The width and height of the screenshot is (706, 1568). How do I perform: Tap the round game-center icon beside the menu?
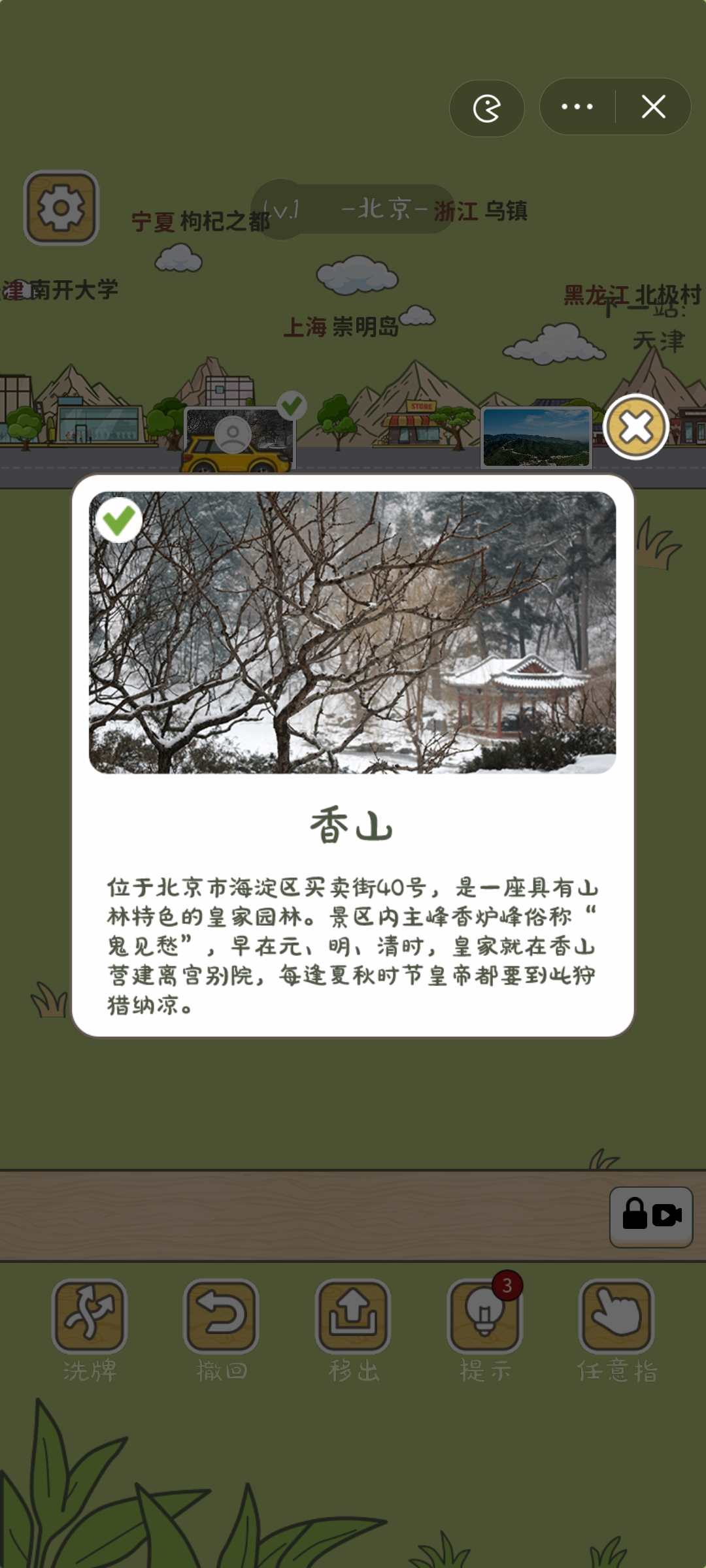(487, 108)
